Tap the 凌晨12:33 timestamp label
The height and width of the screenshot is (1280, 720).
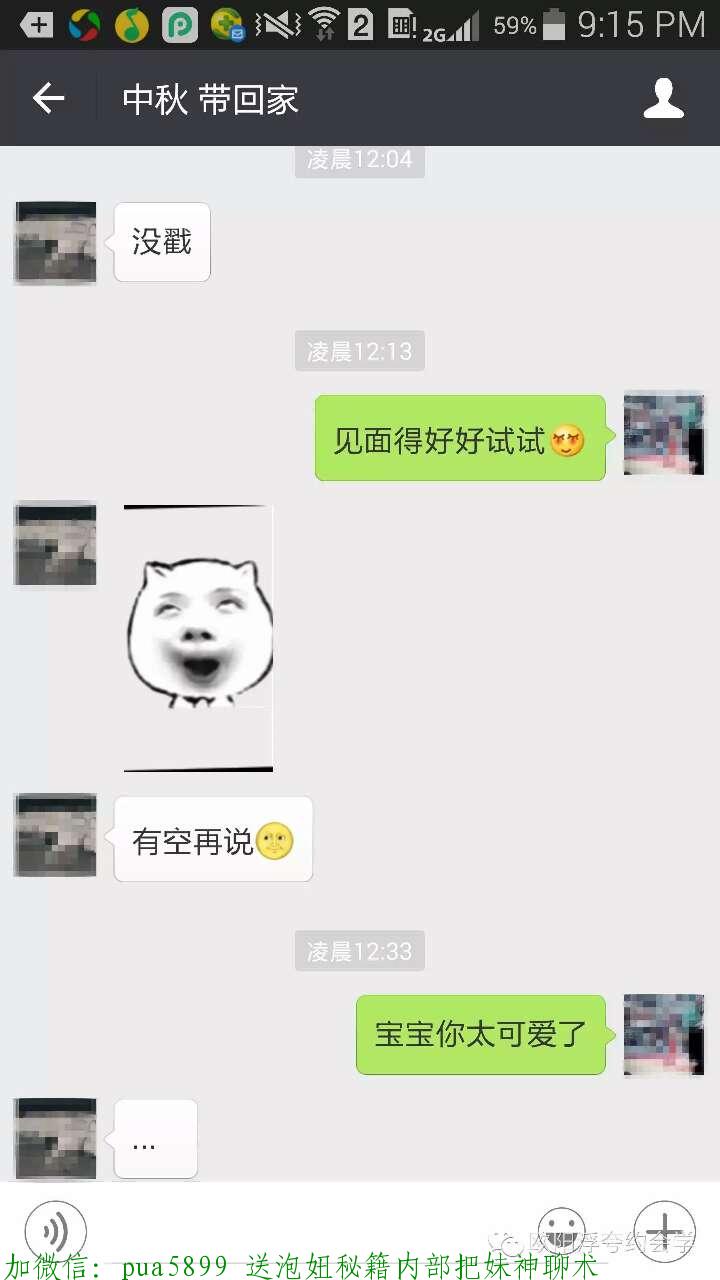(360, 951)
